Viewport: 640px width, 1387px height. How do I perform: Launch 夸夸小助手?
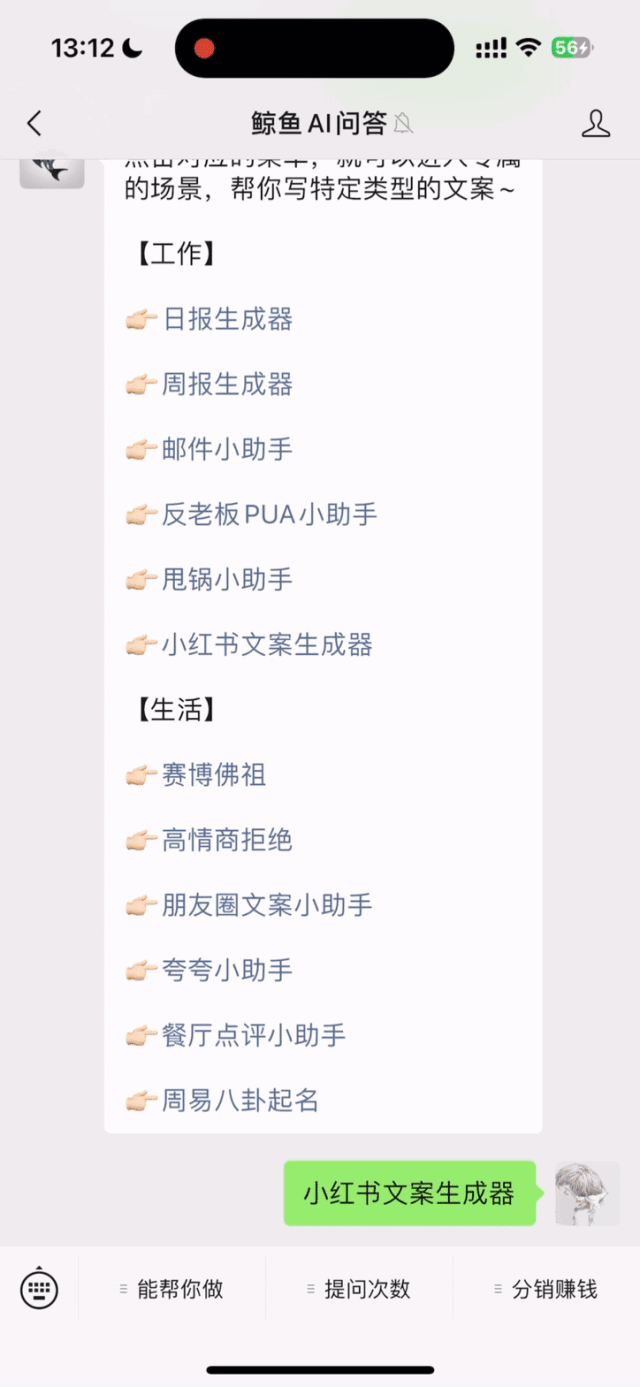[x=227, y=970]
